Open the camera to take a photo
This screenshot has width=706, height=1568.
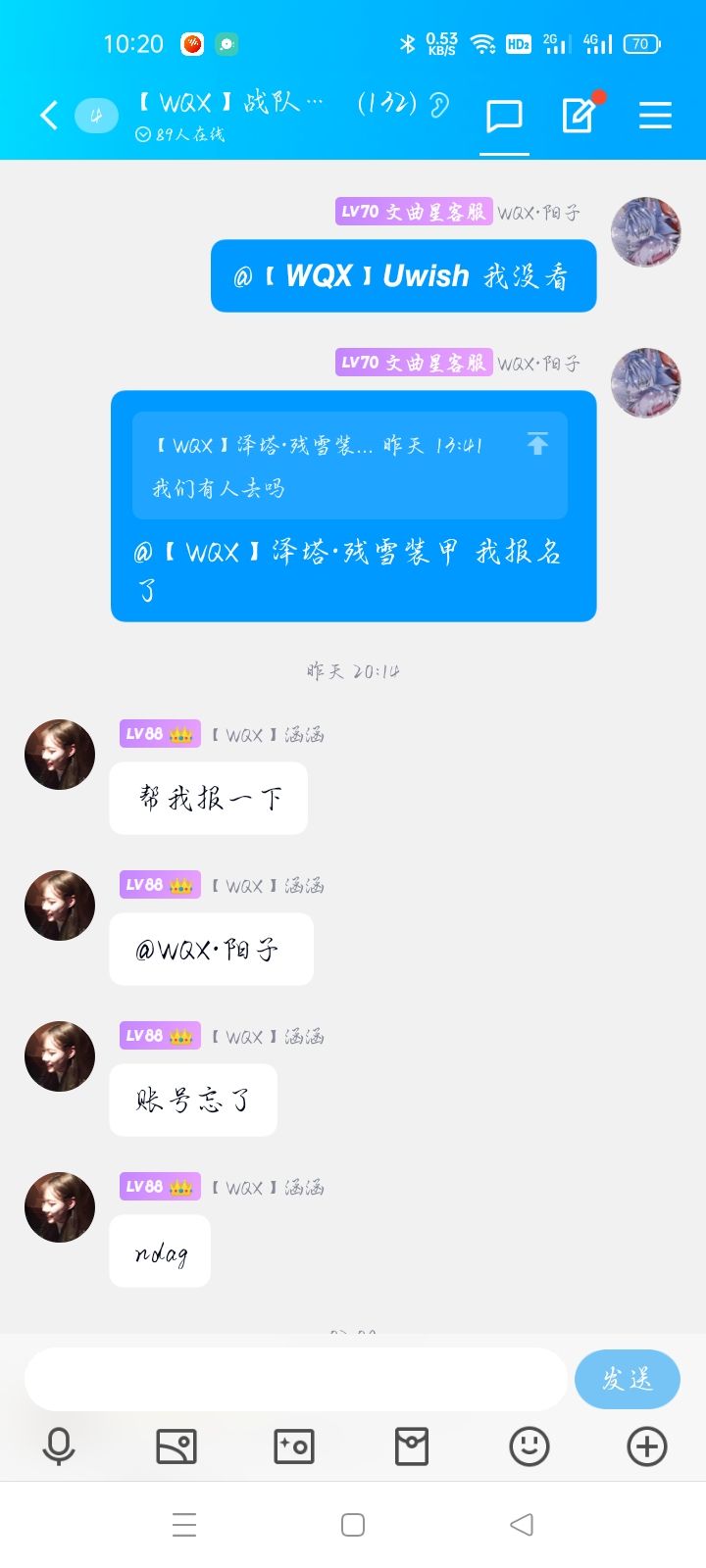click(294, 1446)
